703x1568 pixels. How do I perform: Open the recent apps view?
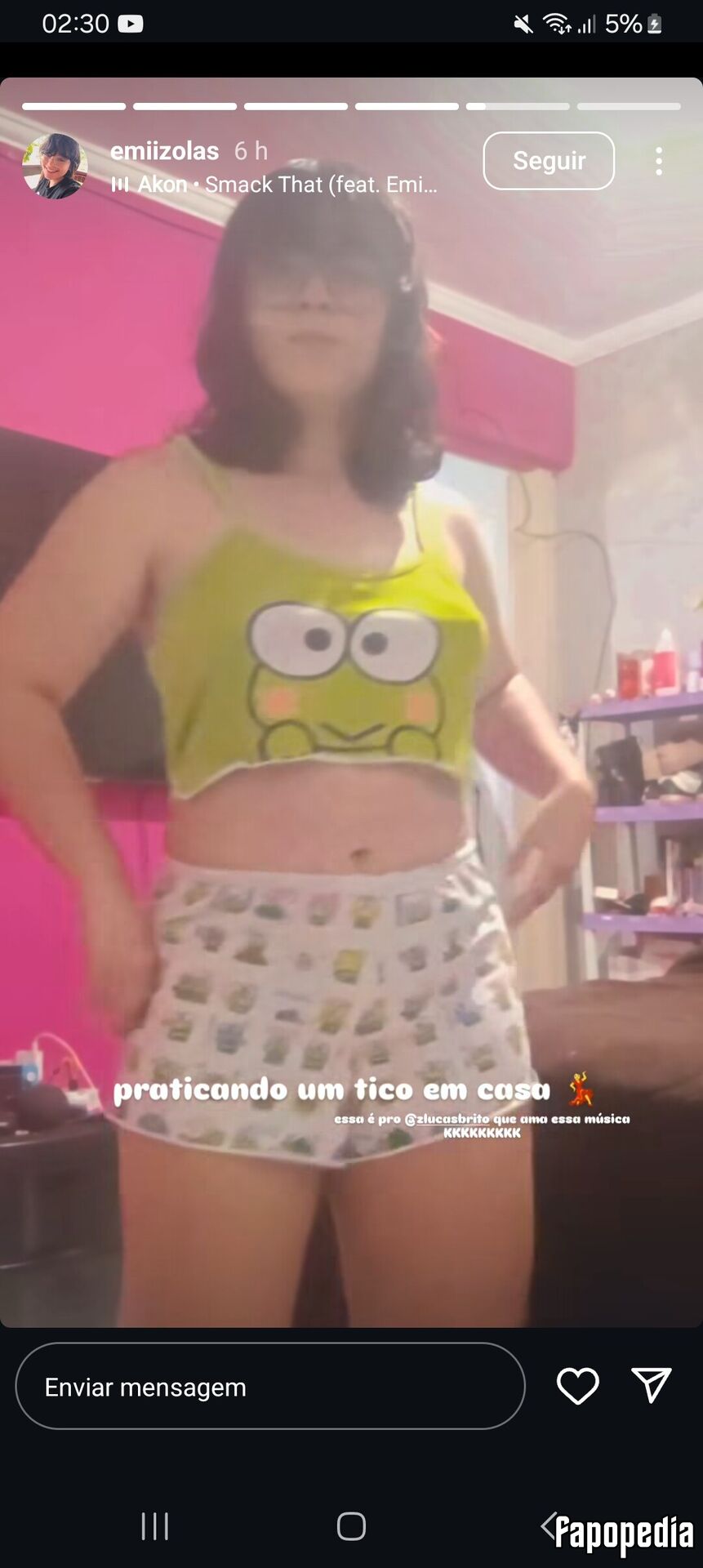click(155, 1526)
